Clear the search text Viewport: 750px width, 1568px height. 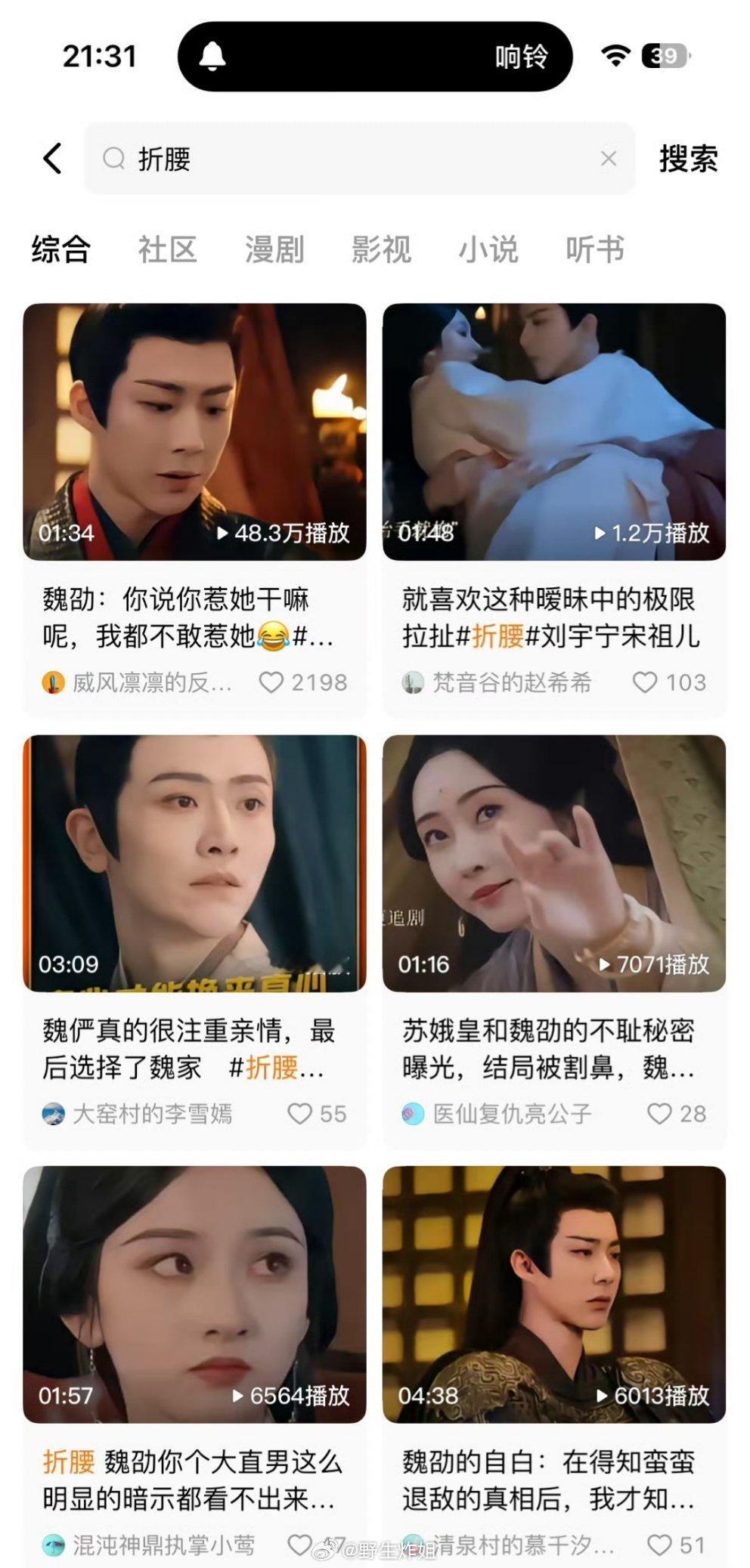(608, 159)
